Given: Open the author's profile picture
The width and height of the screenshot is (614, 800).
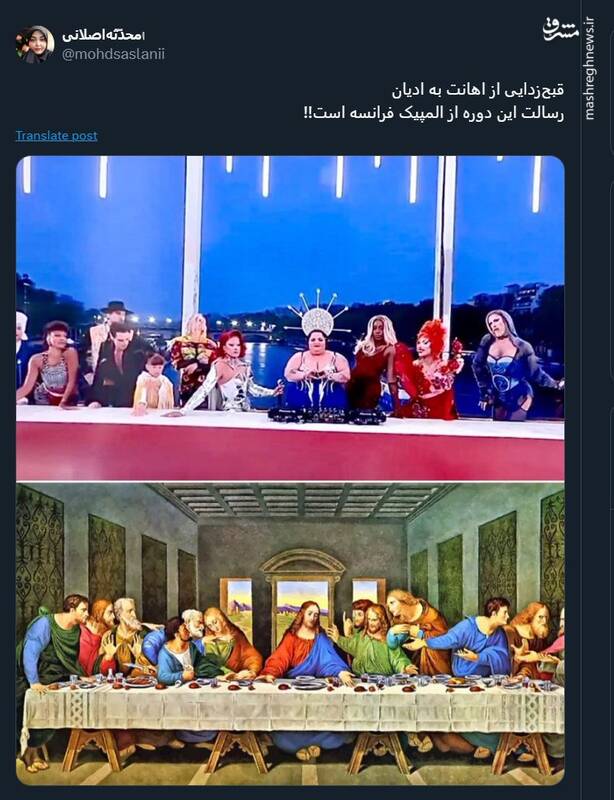Looking at the screenshot, I should point(33,44).
